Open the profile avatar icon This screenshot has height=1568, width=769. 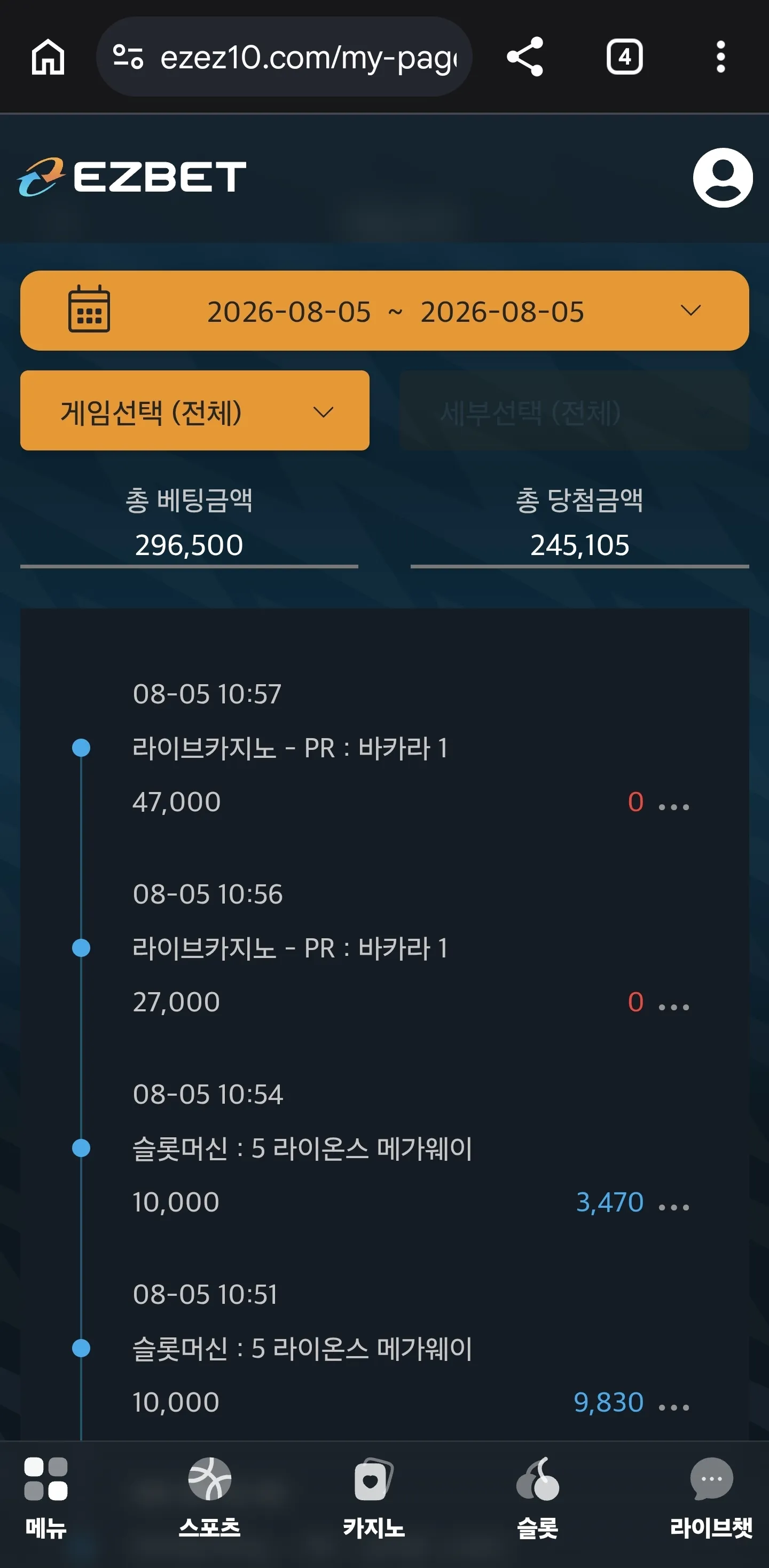tap(723, 178)
